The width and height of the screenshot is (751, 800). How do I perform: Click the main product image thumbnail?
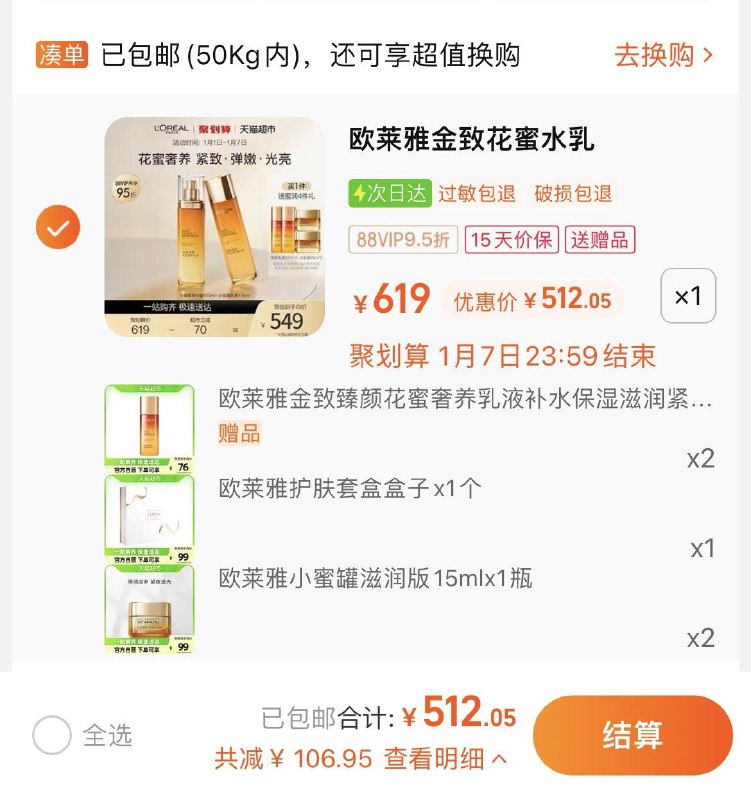click(x=222, y=229)
